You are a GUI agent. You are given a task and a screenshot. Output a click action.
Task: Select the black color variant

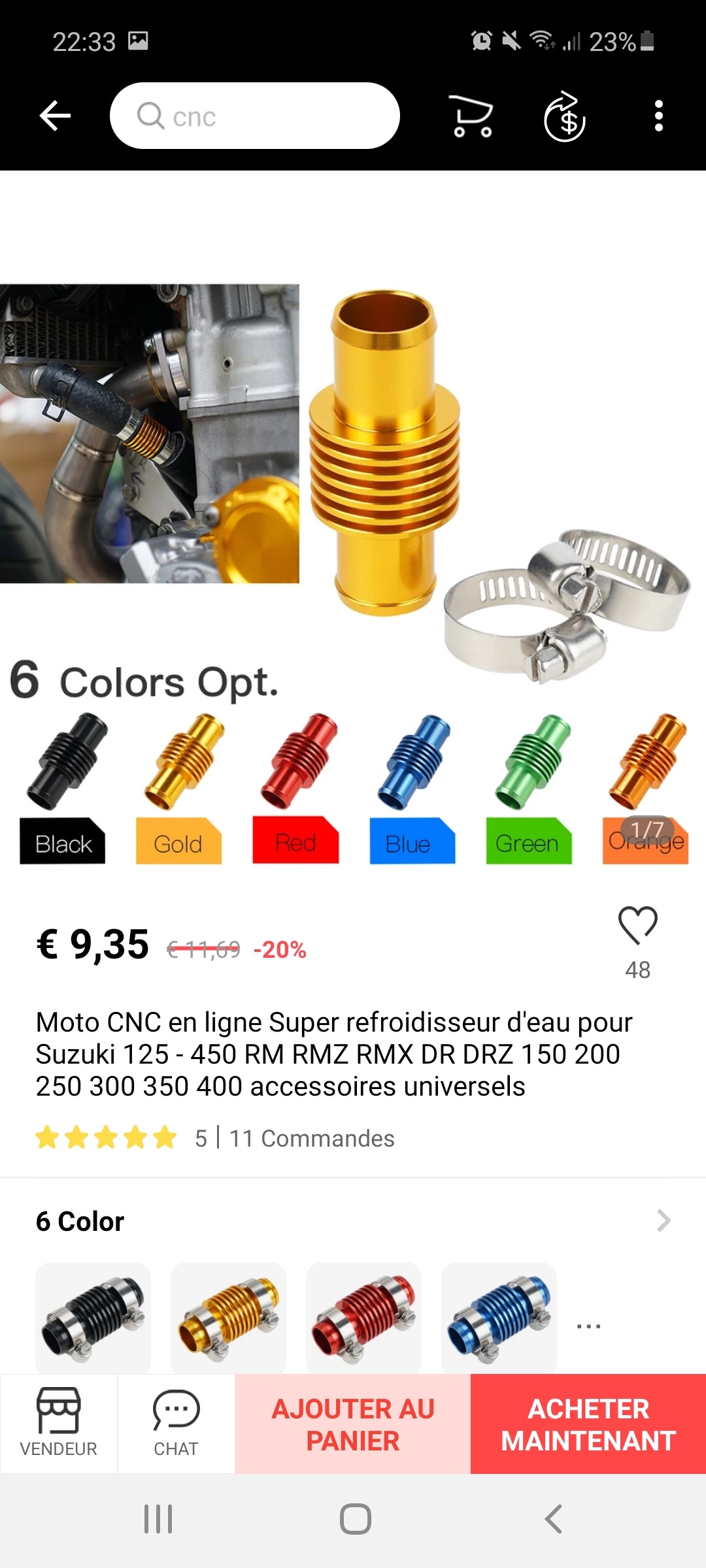pyautogui.click(x=93, y=1318)
